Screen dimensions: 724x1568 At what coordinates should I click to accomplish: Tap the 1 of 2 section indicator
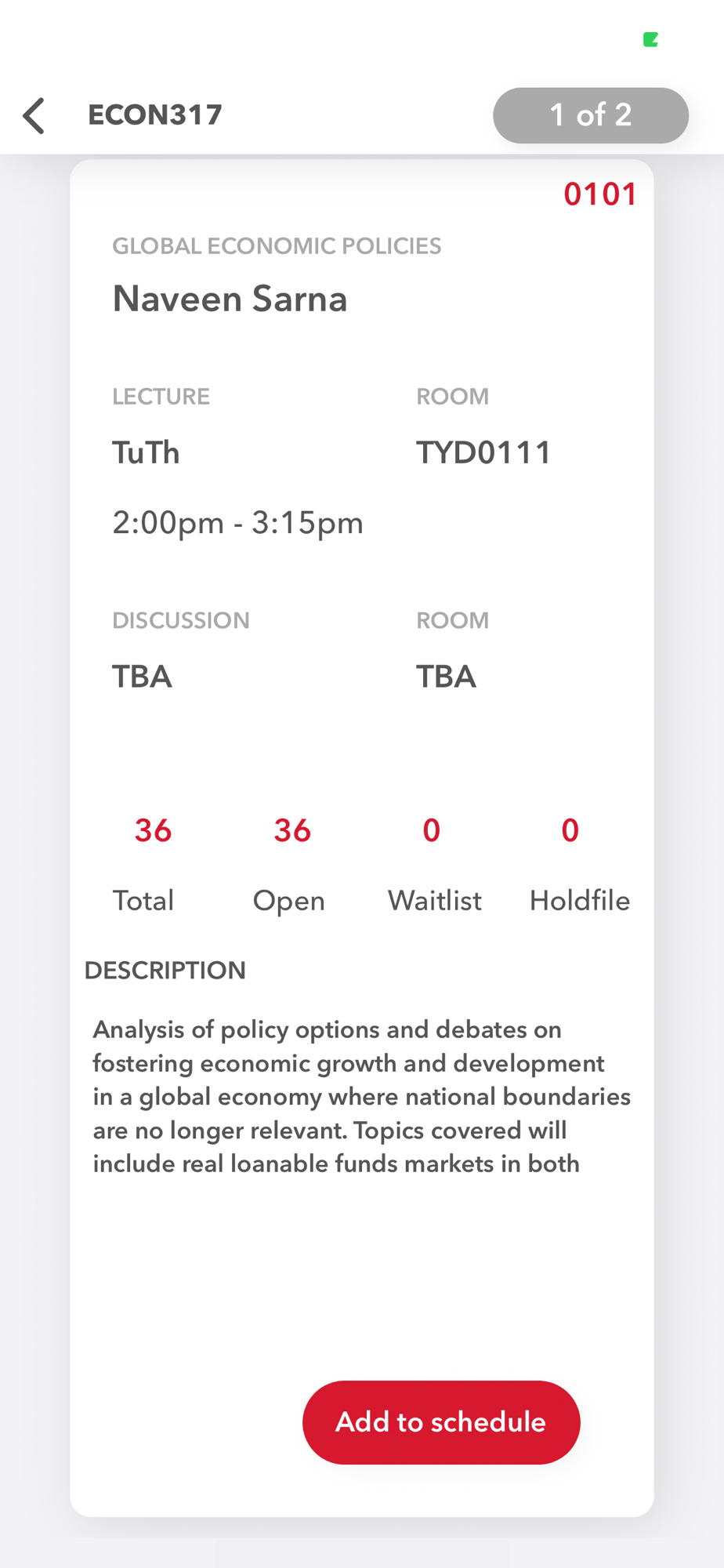(591, 115)
